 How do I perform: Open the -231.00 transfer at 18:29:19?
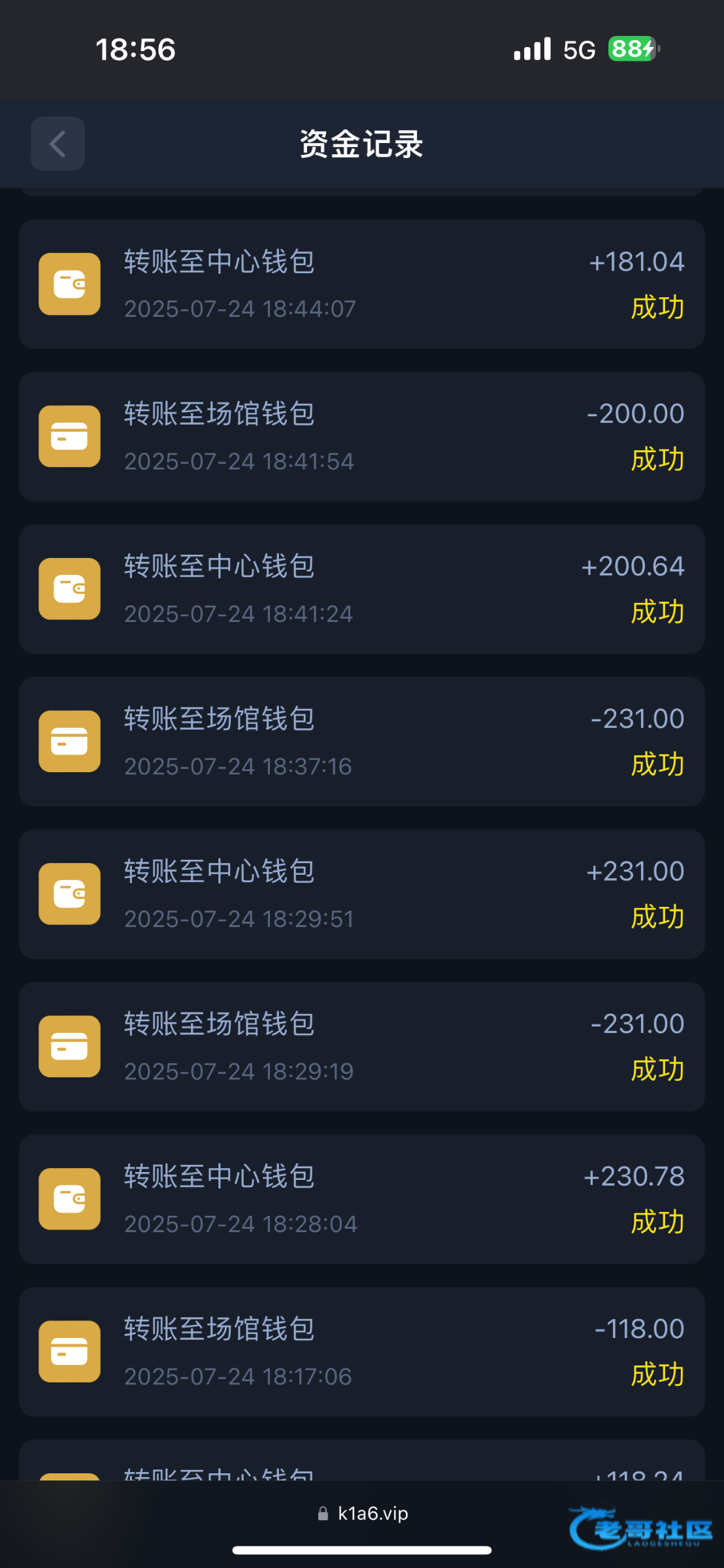(362, 1047)
